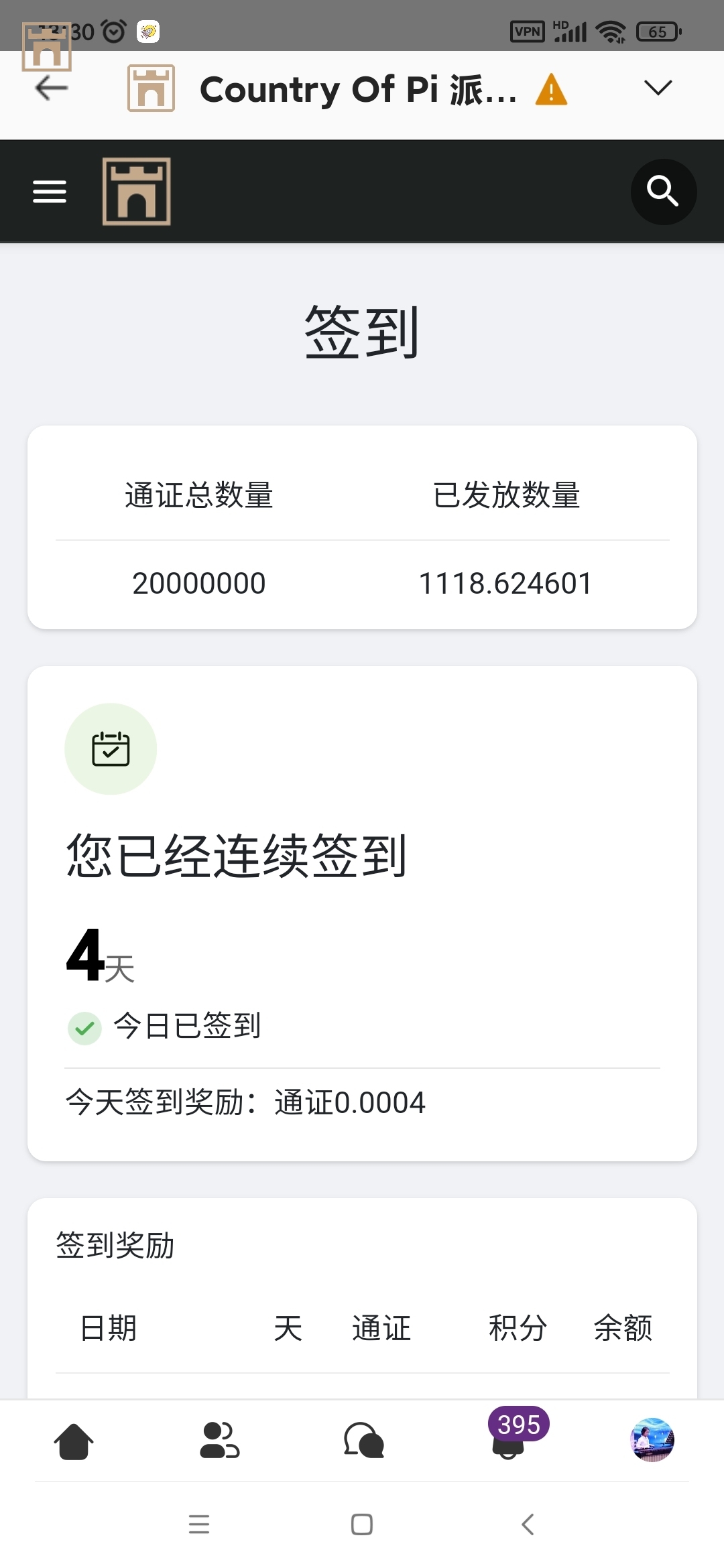Open search with the magnifier icon
The image size is (724, 1568).
663,192
